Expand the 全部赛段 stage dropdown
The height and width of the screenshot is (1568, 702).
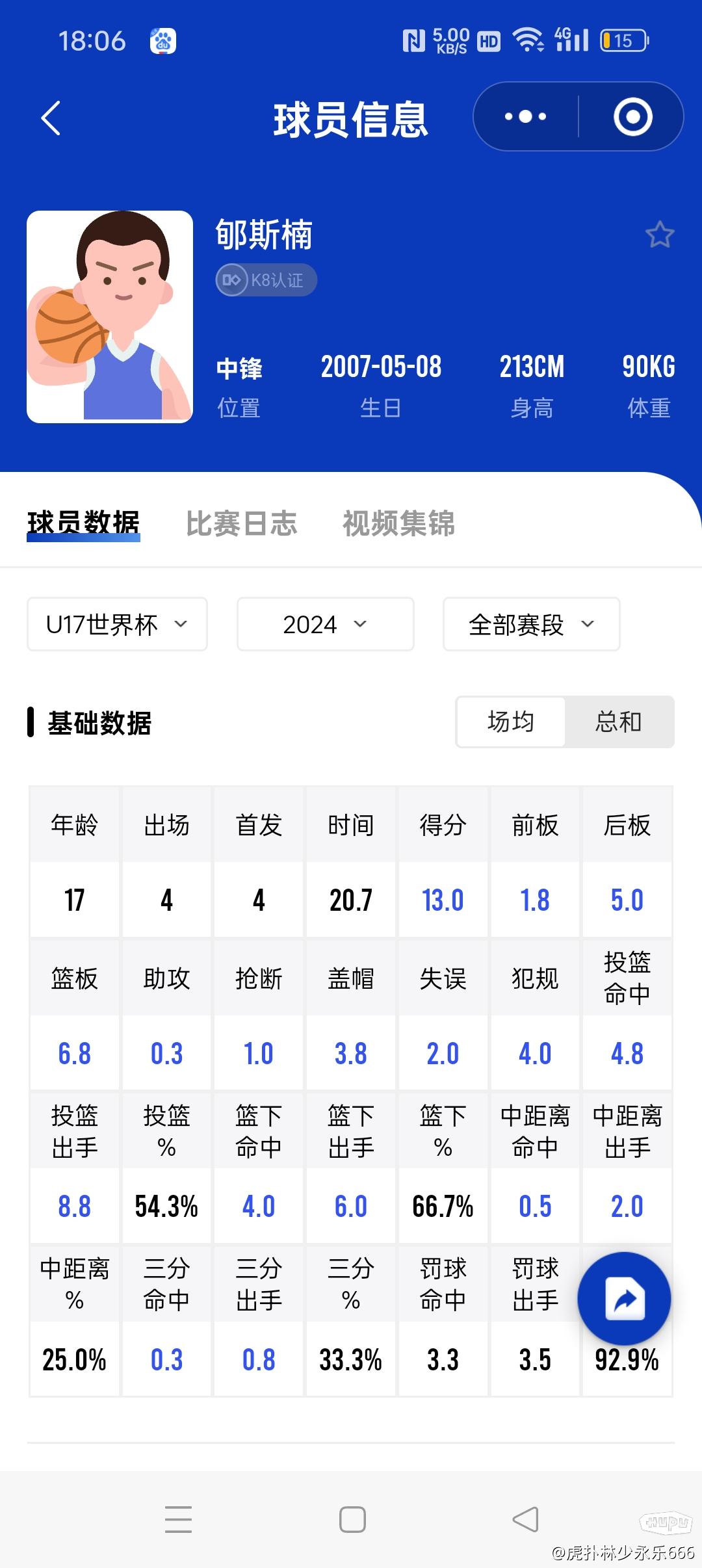(x=531, y=624)
